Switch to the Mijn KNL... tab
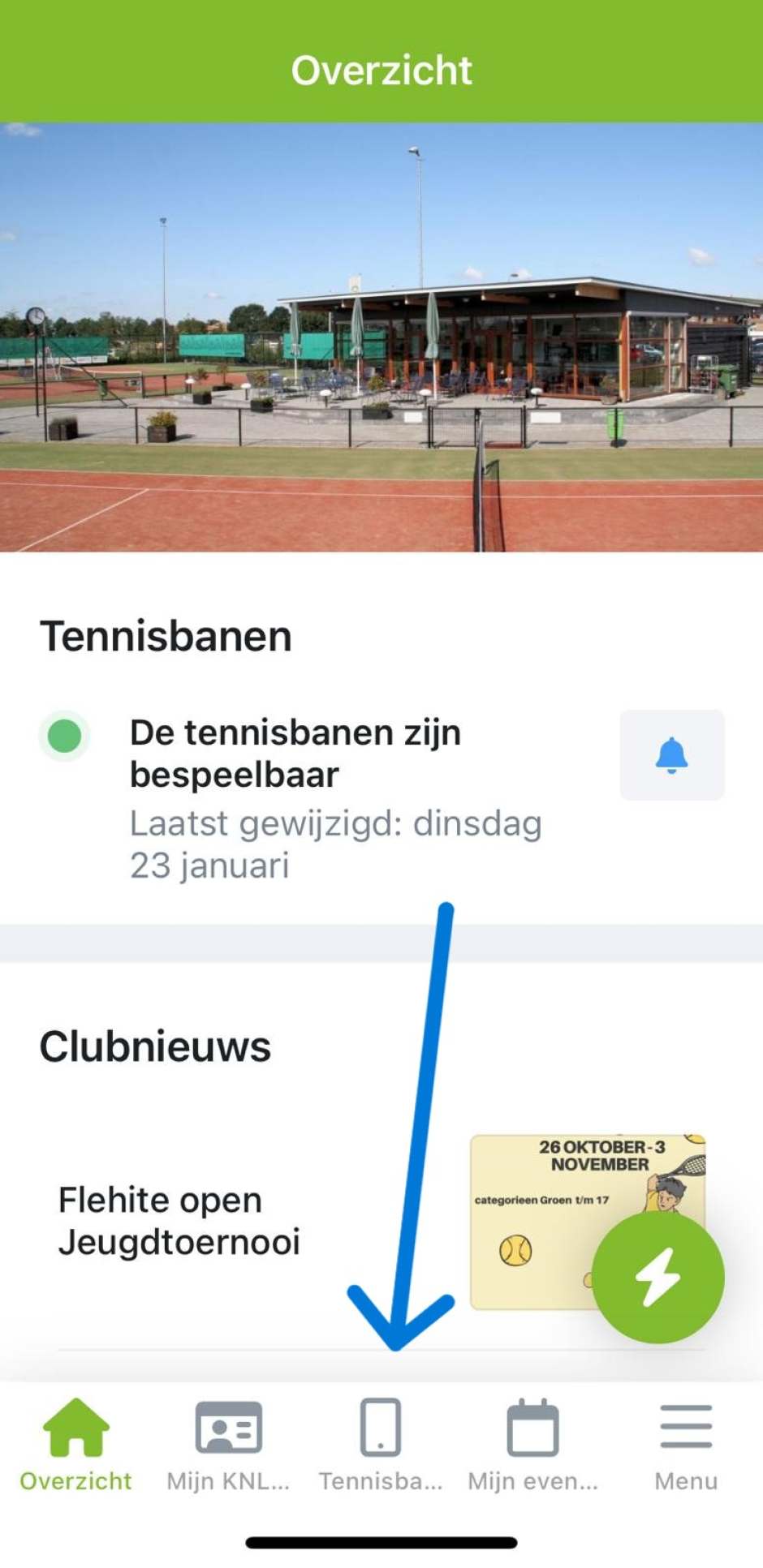763x1568 pixels. [228, 1446]
